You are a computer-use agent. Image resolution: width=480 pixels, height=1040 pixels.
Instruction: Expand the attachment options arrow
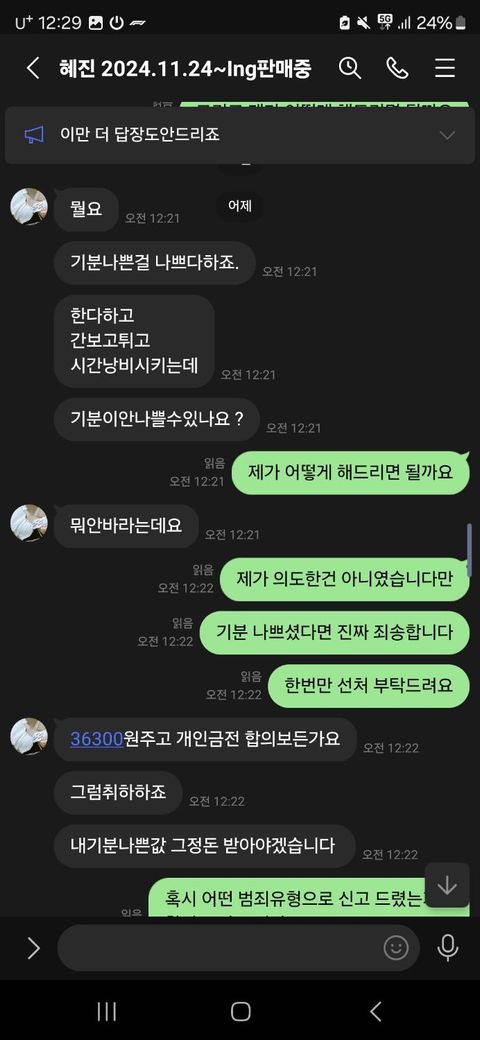(33, 948)
